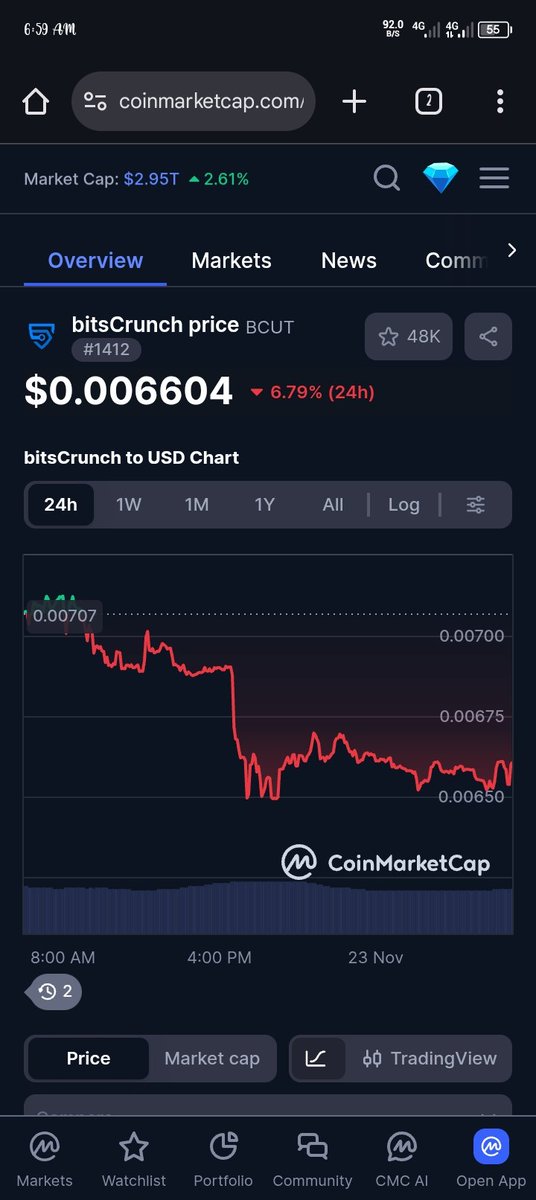The height and width of the screenshot is (1200, 536).
Task: Tap the Open App button
Action: point(491,1160)
